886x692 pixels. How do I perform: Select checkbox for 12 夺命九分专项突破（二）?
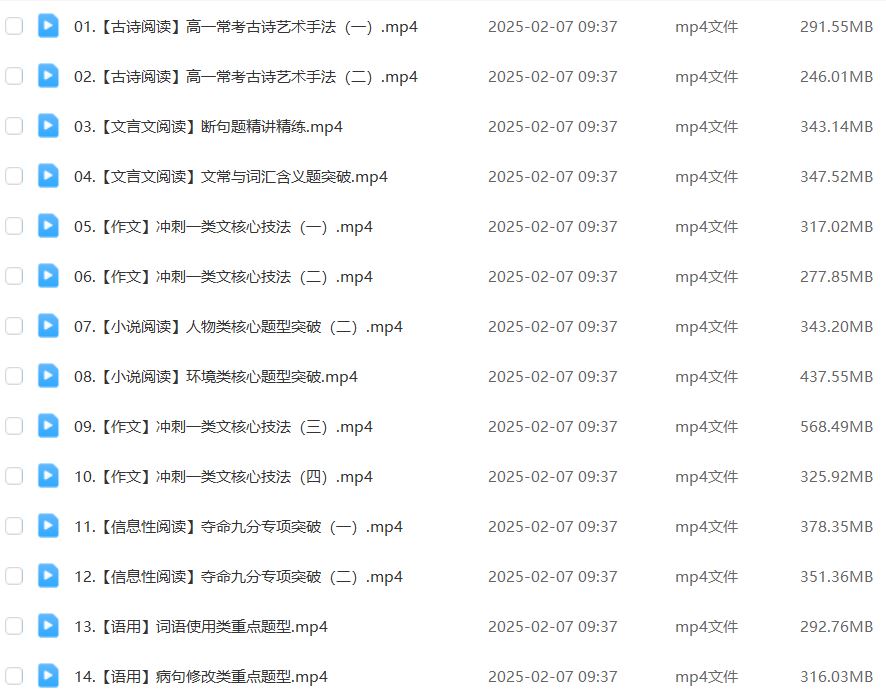(x=14, y=576)
